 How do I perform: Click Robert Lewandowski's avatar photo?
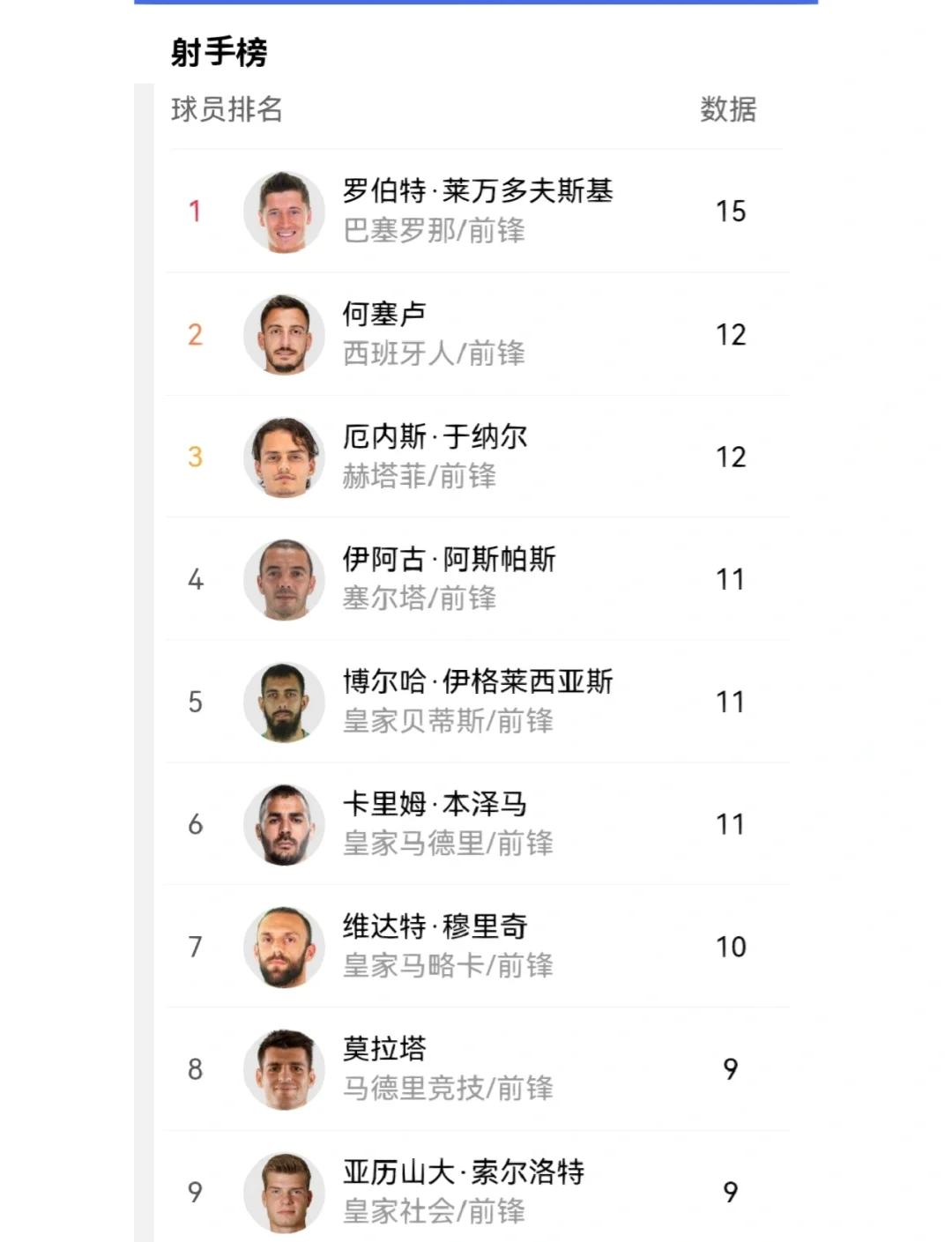(284, 212)
